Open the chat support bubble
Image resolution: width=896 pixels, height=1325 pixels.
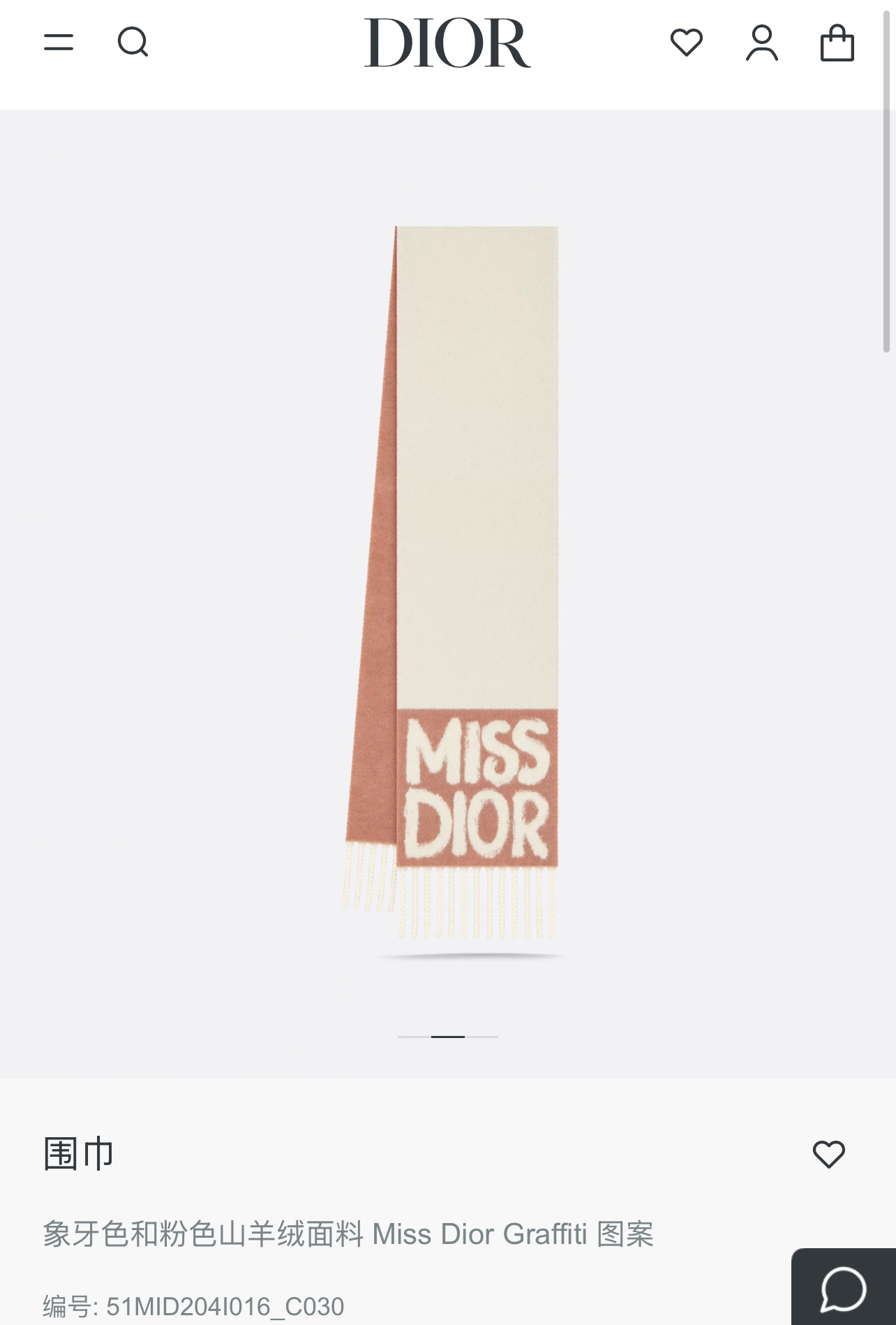coord(844,1288)
